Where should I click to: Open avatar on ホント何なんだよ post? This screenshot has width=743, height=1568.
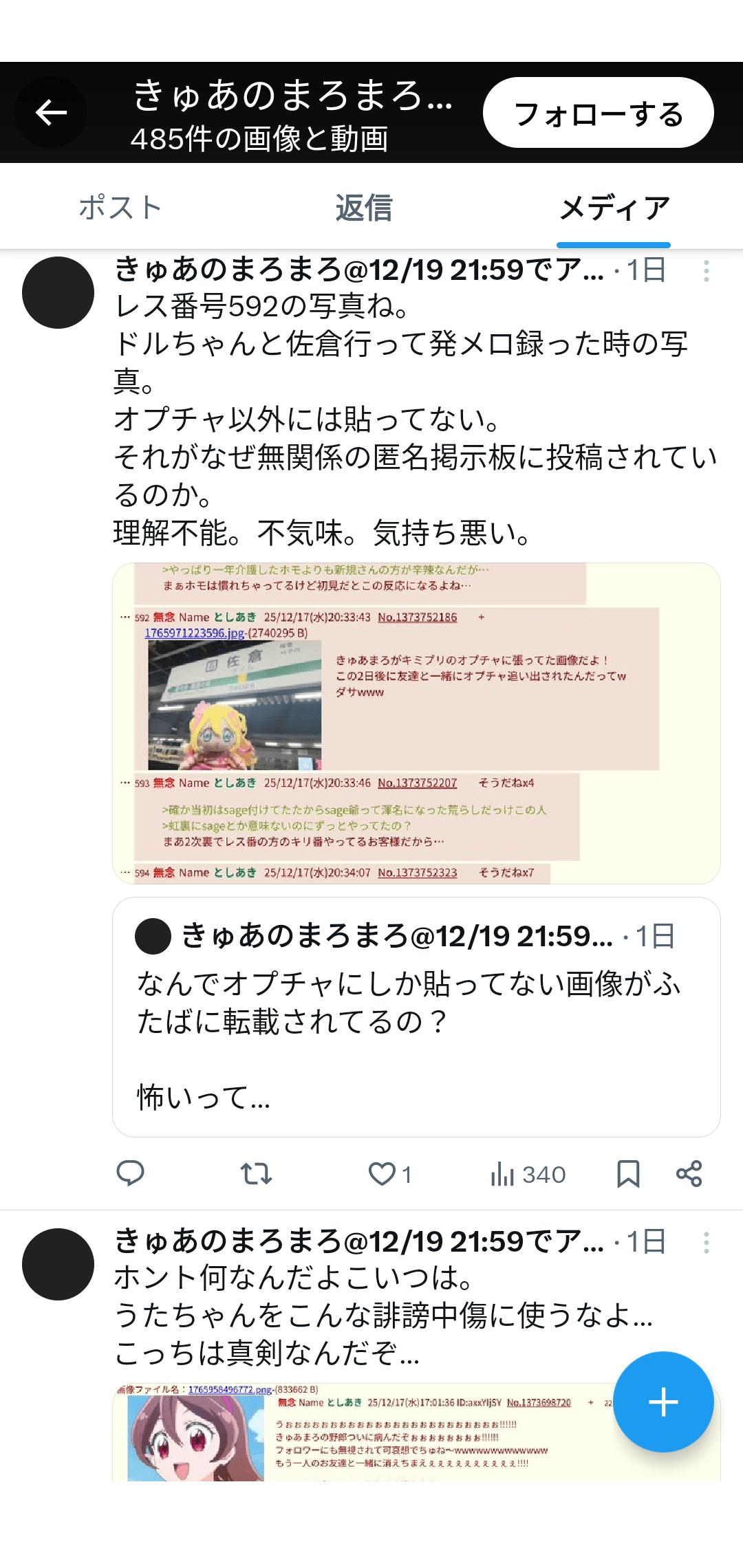pos(58,1264)
